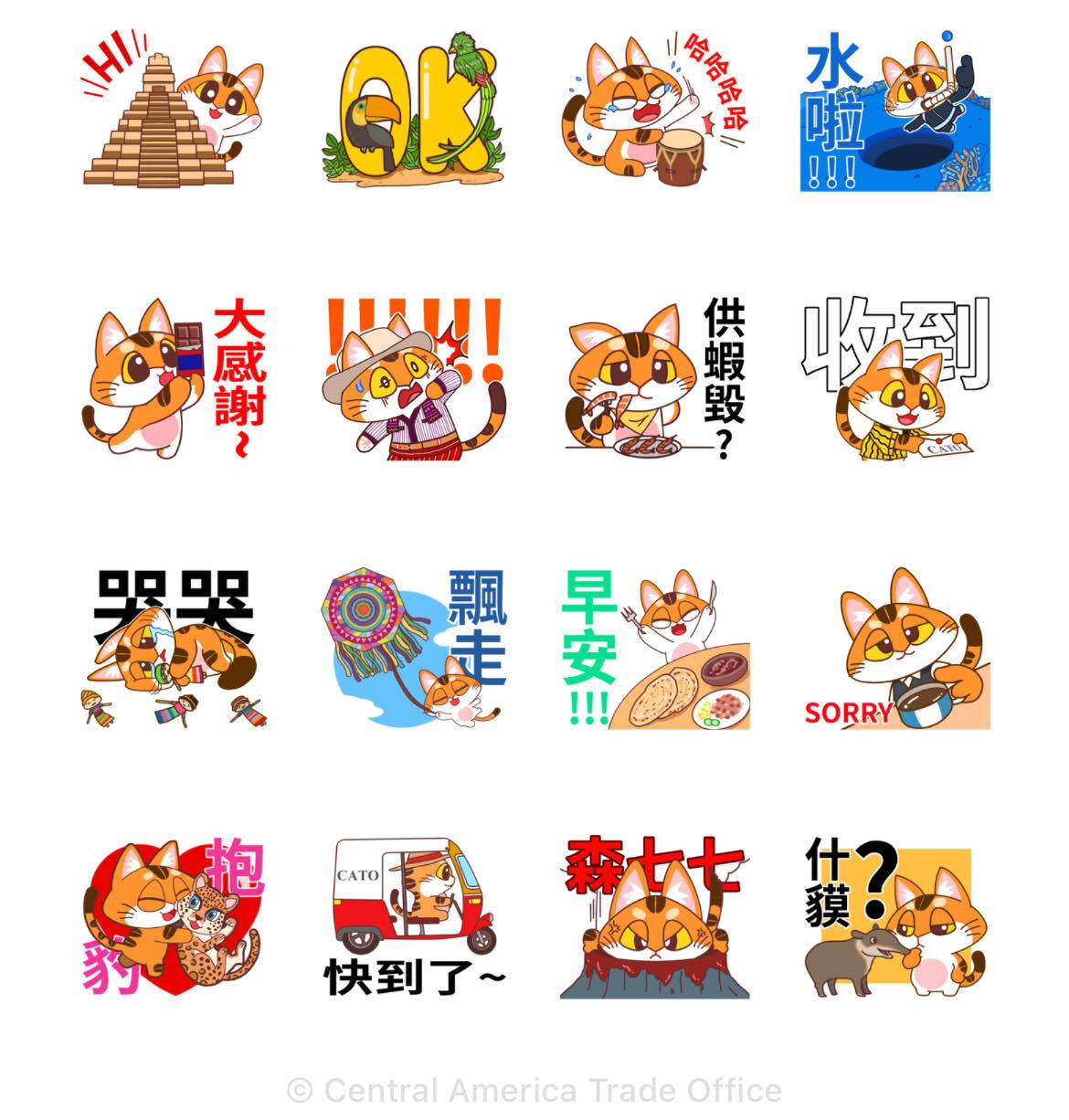Select the 水啦 diving cat sticker
This screenshot has width=1069, height=1120.
(894, 111)
